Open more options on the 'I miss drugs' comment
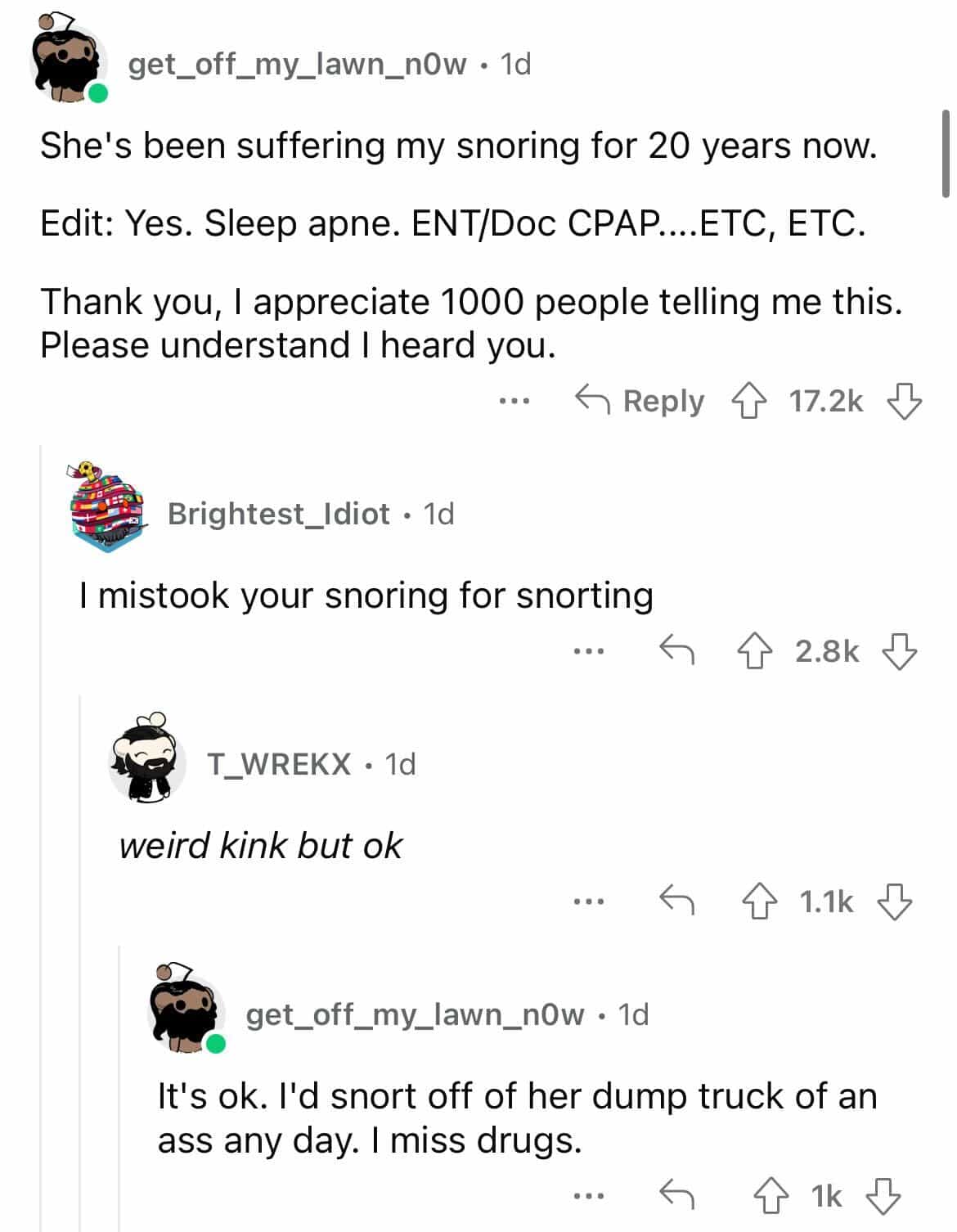Screen dimensions: 957x1232 [x=588, y=1197]
